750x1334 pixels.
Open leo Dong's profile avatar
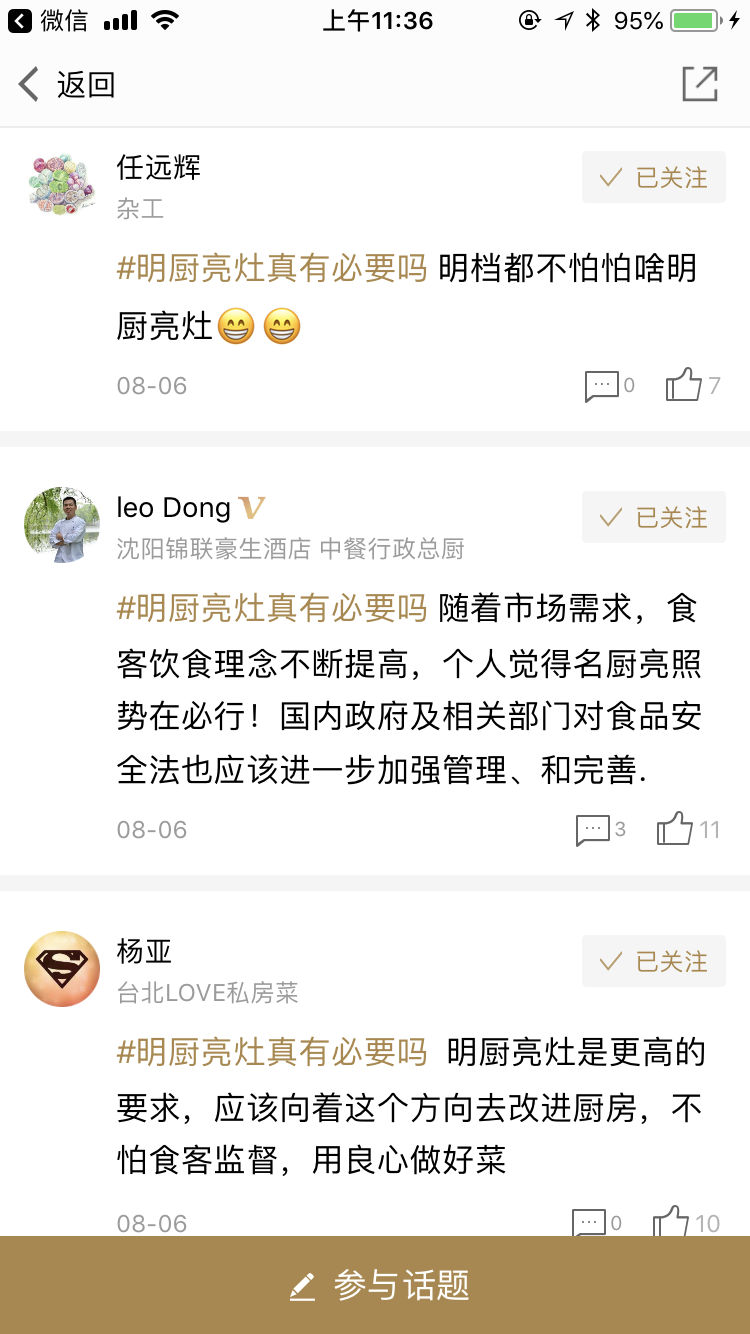click(62, 525)
